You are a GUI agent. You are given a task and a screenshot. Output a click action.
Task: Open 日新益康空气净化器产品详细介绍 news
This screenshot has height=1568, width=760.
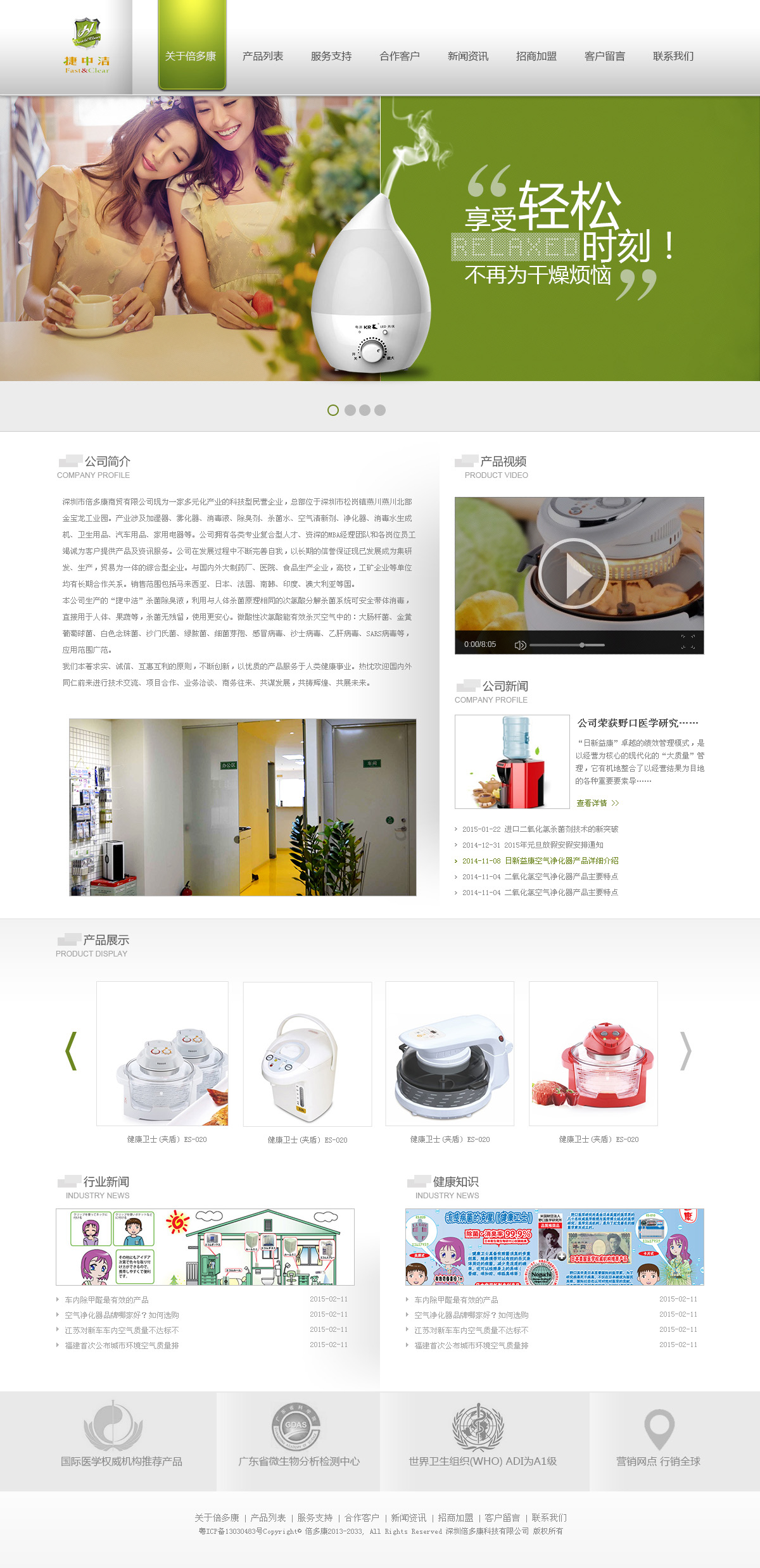[561, 861]
